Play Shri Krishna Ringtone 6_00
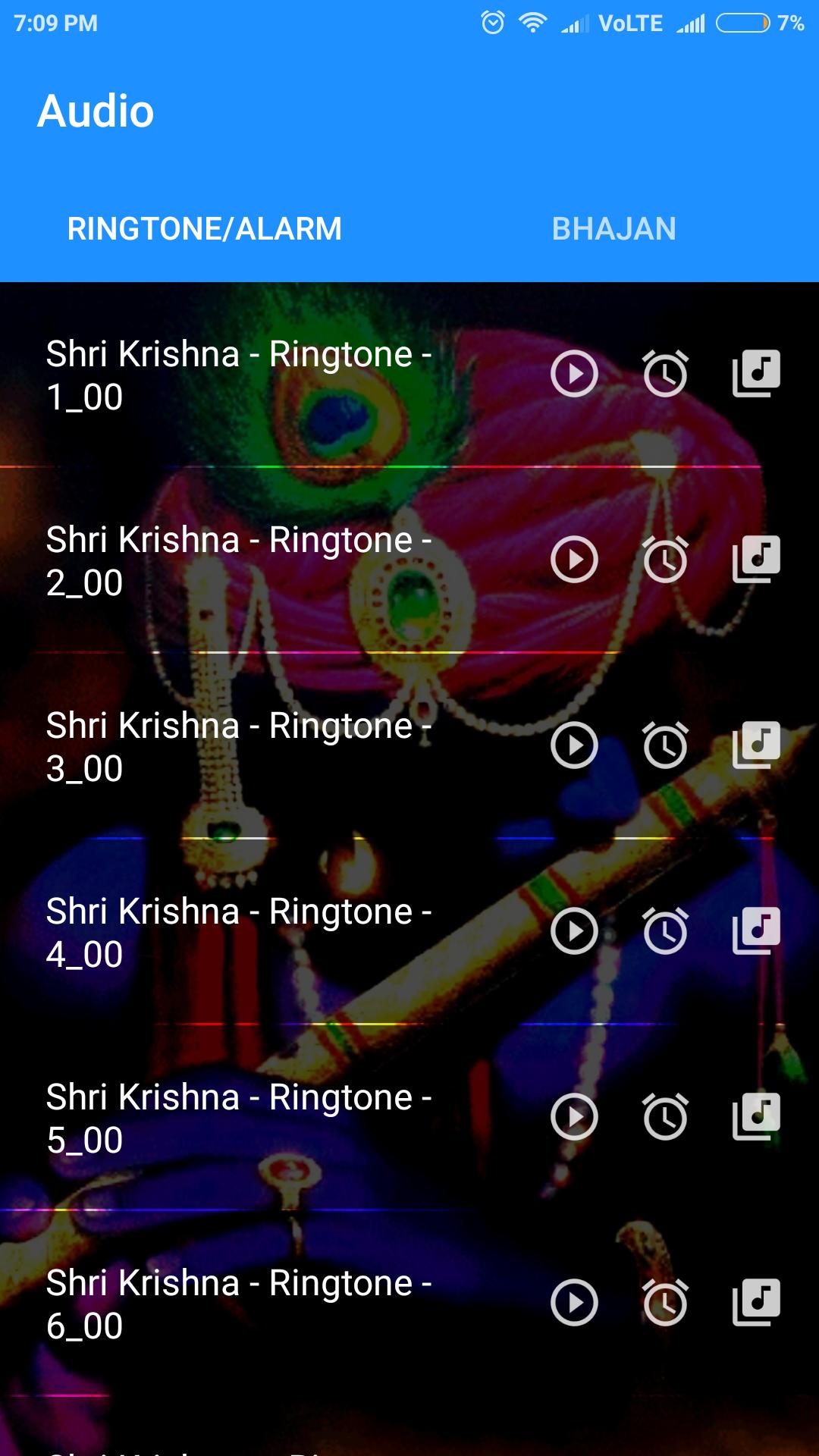 pos(574,1303)
